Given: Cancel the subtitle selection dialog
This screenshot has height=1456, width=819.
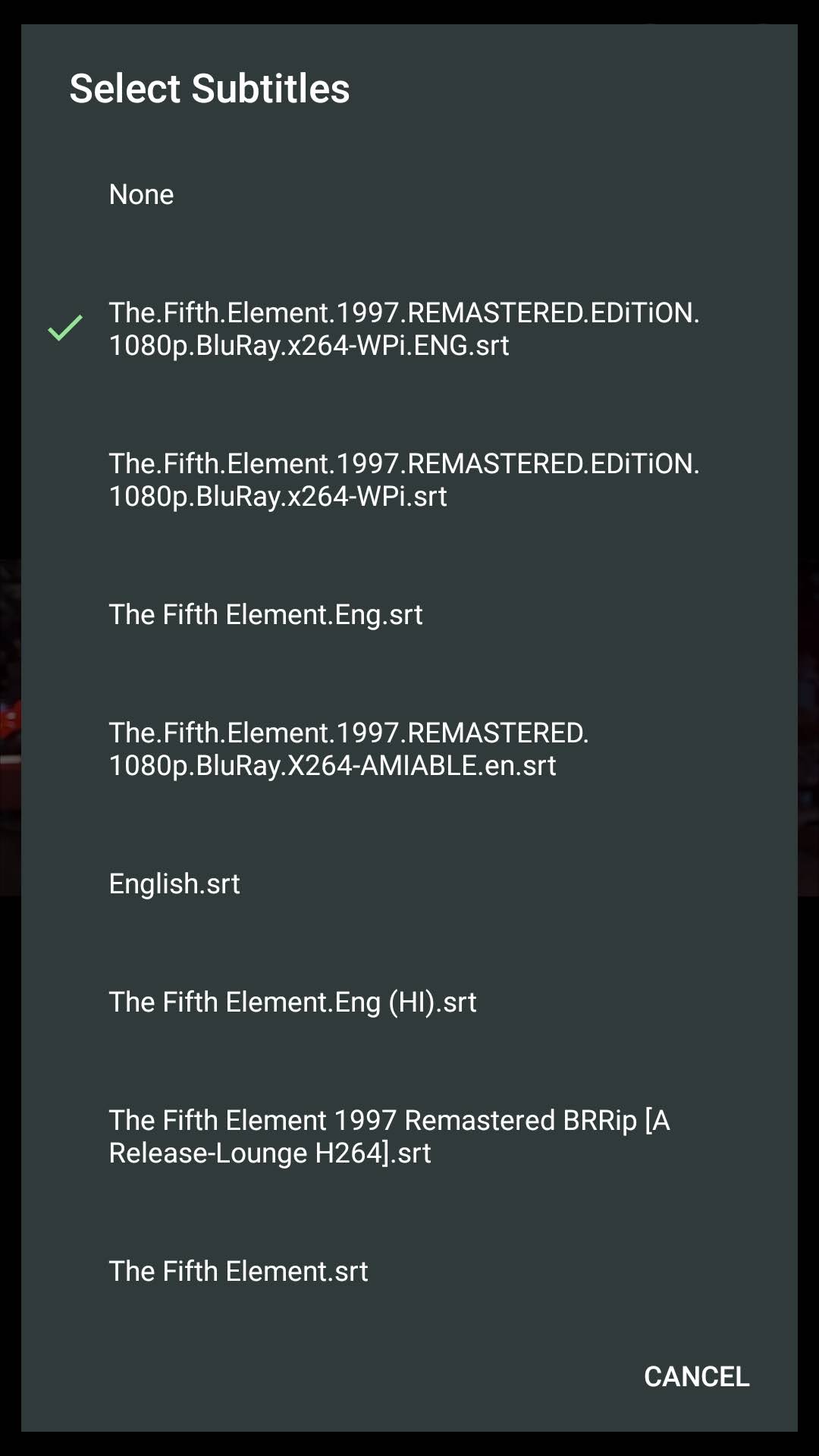Looking at the screenshot, I should [696, 1376].
